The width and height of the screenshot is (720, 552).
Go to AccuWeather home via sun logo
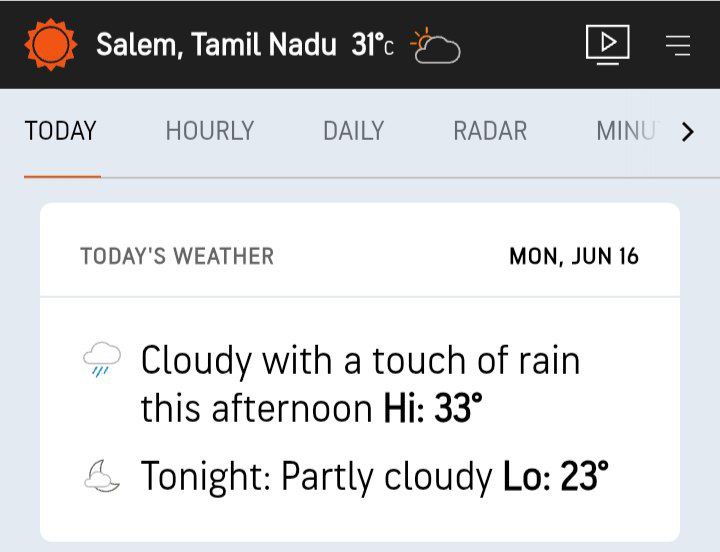click(50, 45)
